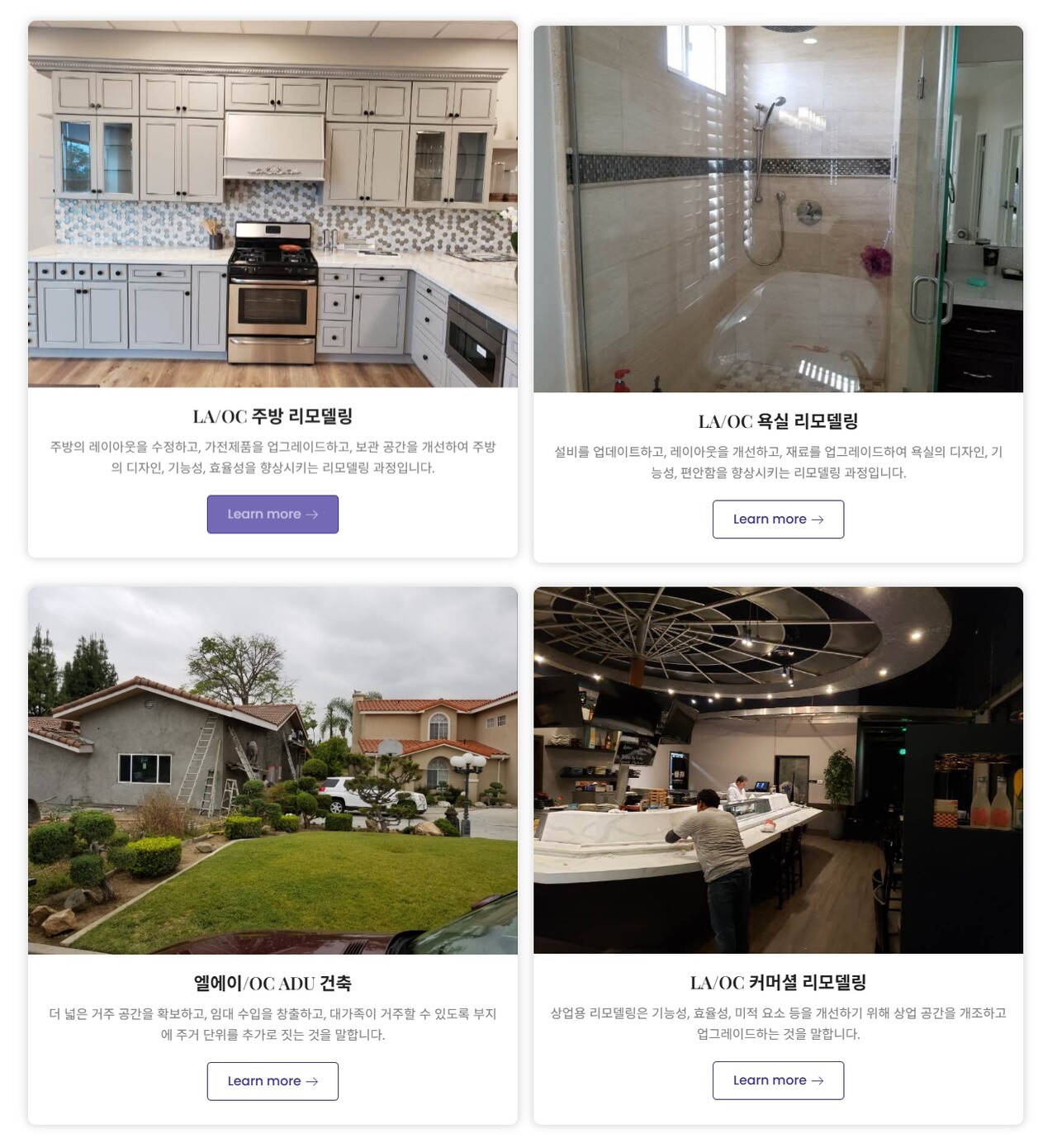This screenshot has width=1057, height=1148.
Task: Select Learn more under 커머셜 리모델링
Action: [x=778, y=1080]
